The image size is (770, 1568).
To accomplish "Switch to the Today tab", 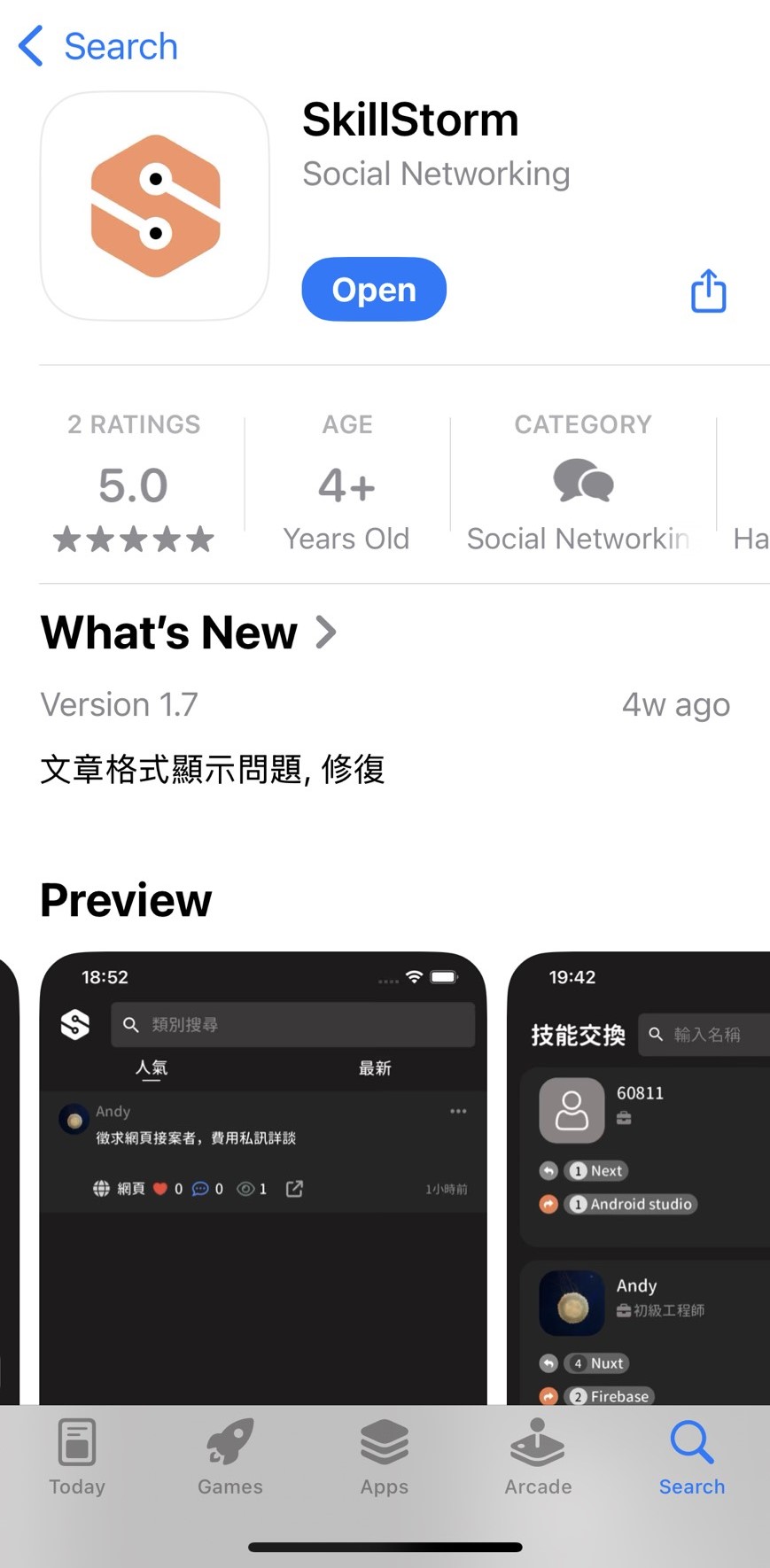I will (77, 1457).
